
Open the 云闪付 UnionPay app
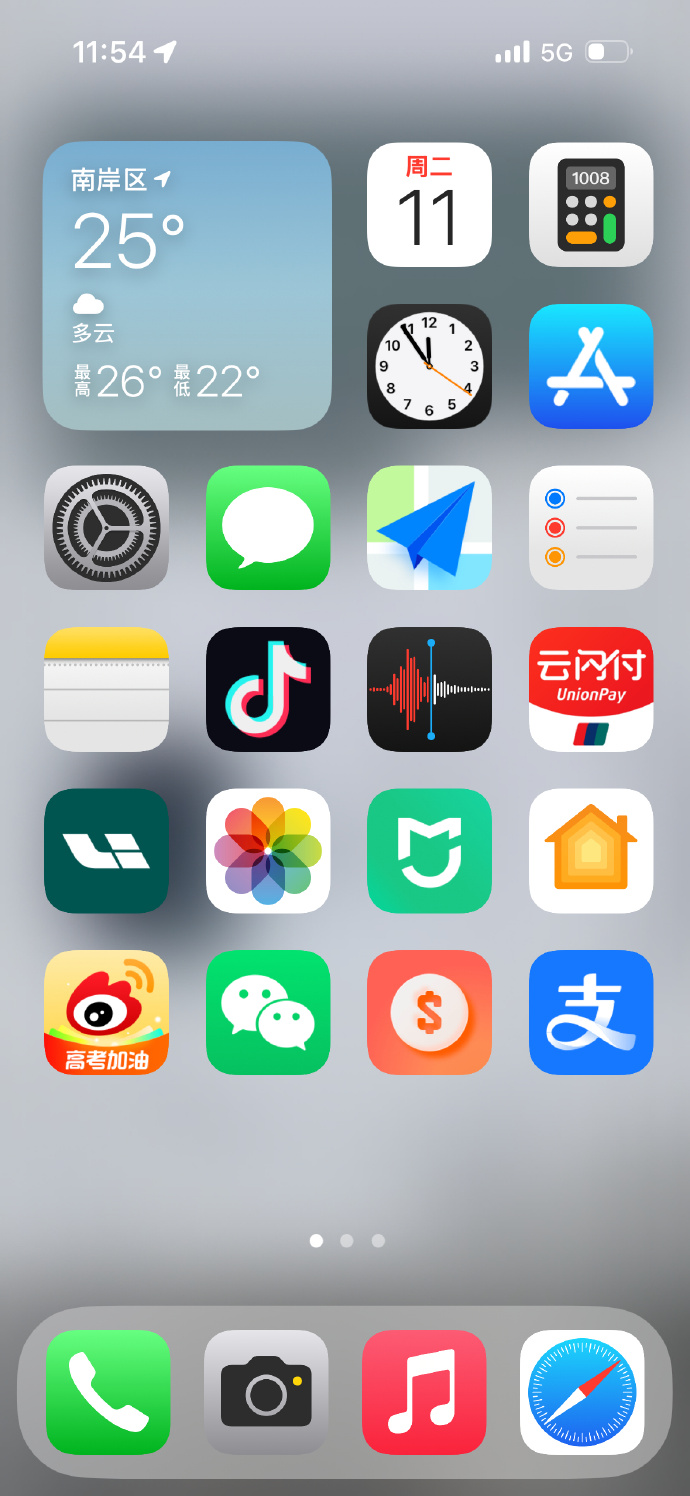coord(591,689)
